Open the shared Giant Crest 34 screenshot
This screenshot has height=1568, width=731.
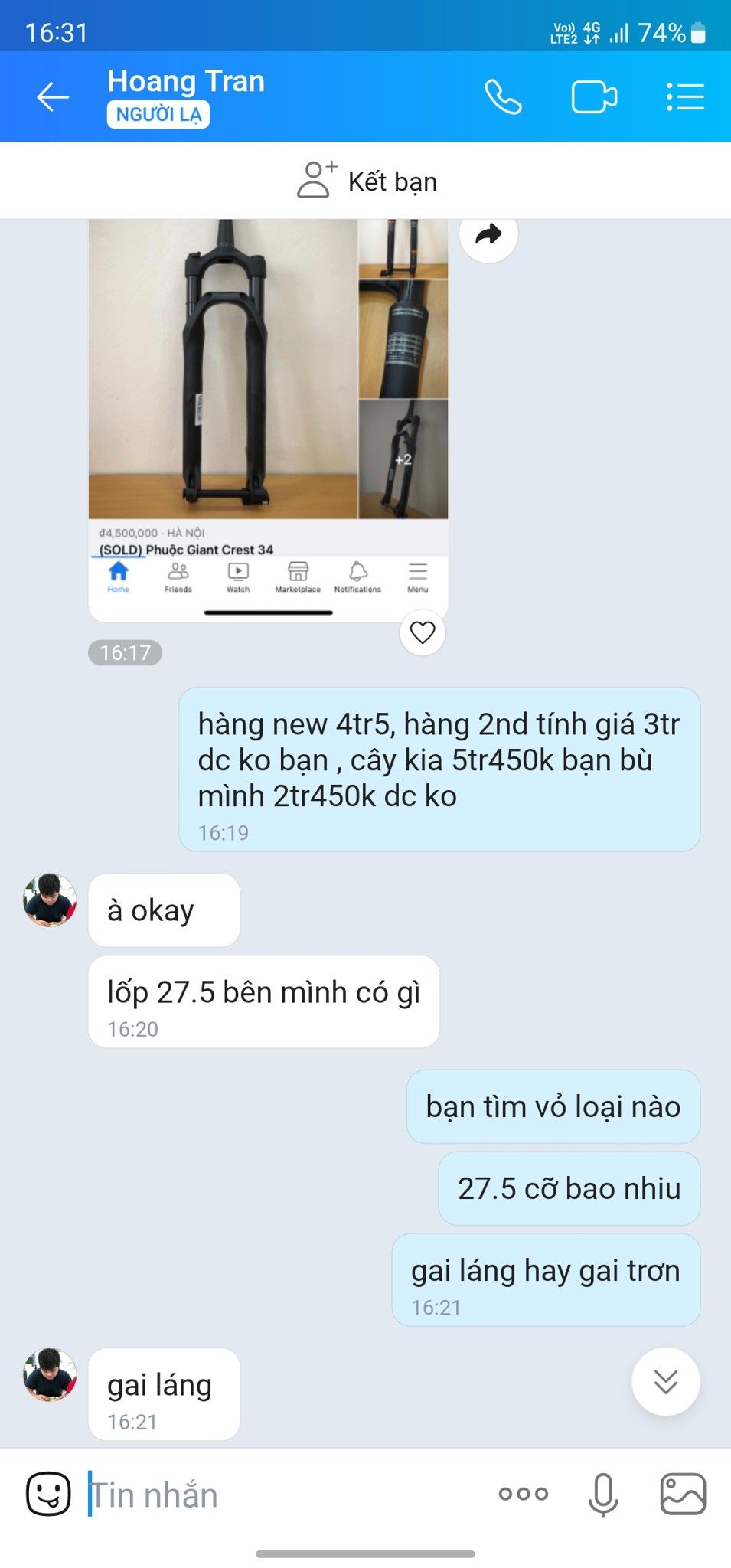coord(268,398)
